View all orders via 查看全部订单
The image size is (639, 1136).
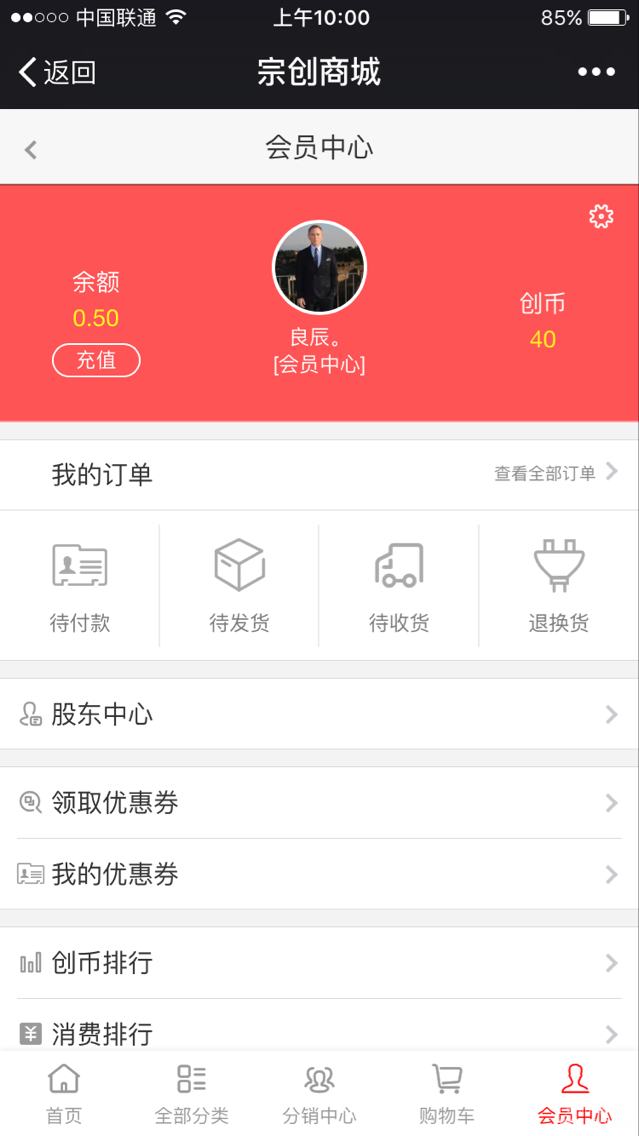click(x=556, y=473)
